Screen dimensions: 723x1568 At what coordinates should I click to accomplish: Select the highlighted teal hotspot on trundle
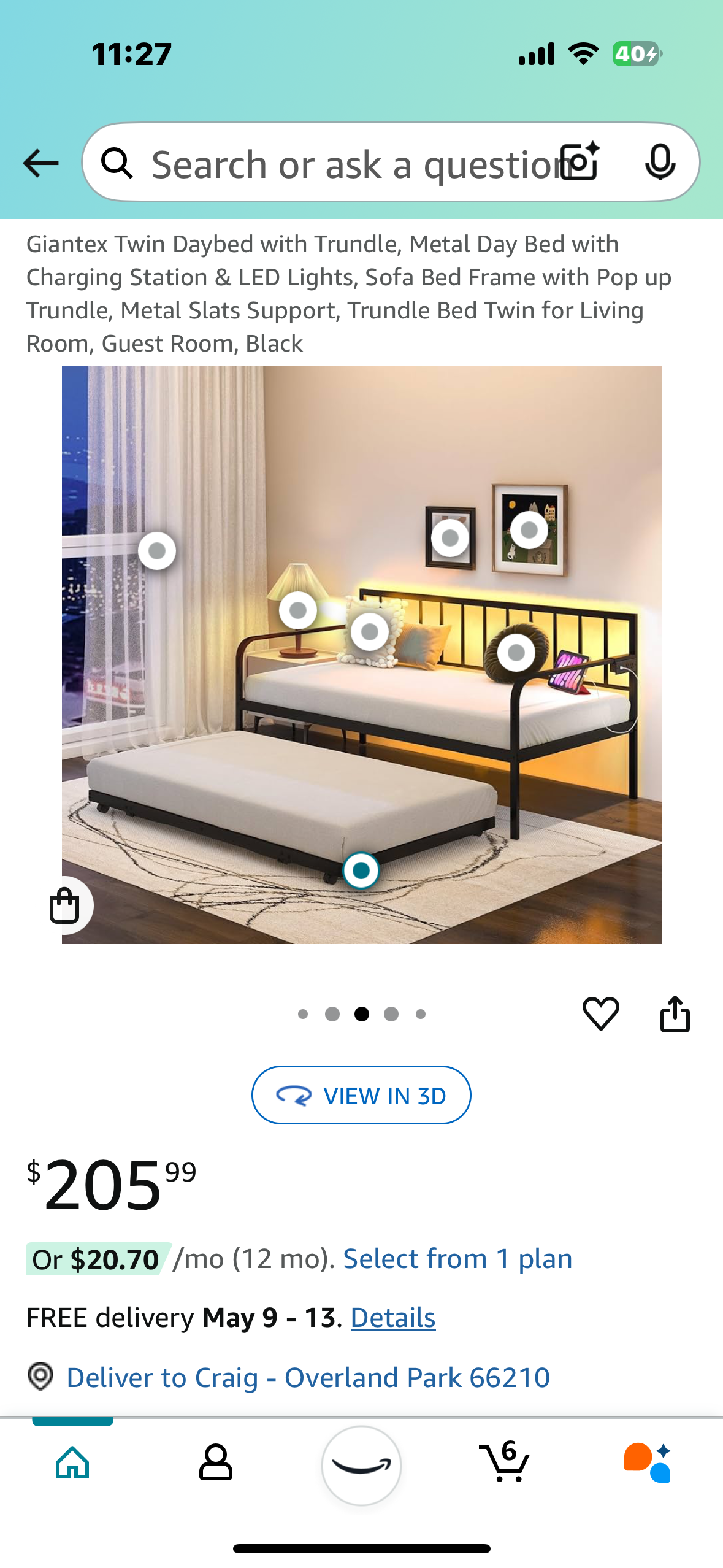pyautogui.click(x=361, y=870)
